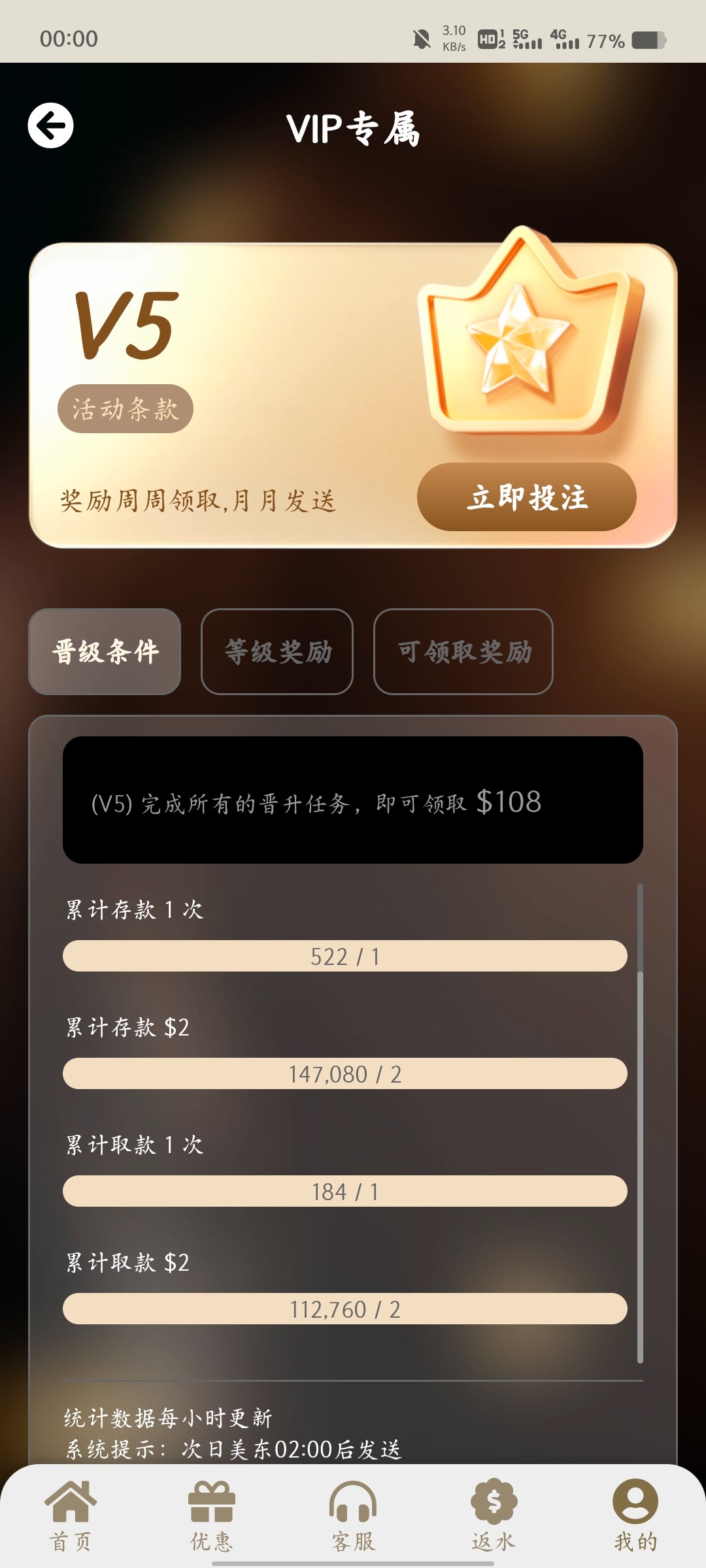Switch to the 返水 rebate tab
The image size is (706, 1568).
[x=494, y=1516]
